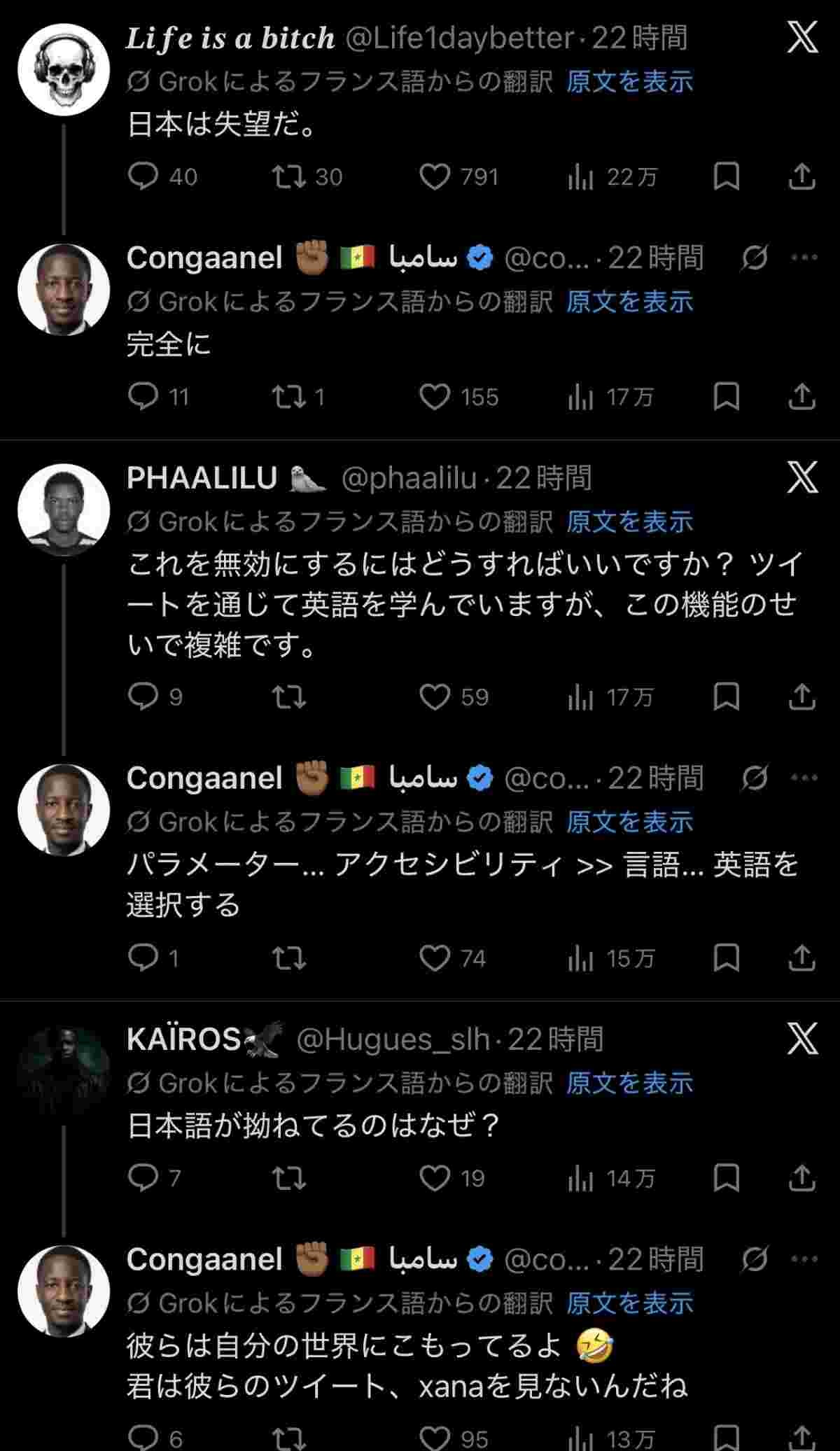Open PHAALILU's profile avatar

pyautogui.click(x=64, y=509)
